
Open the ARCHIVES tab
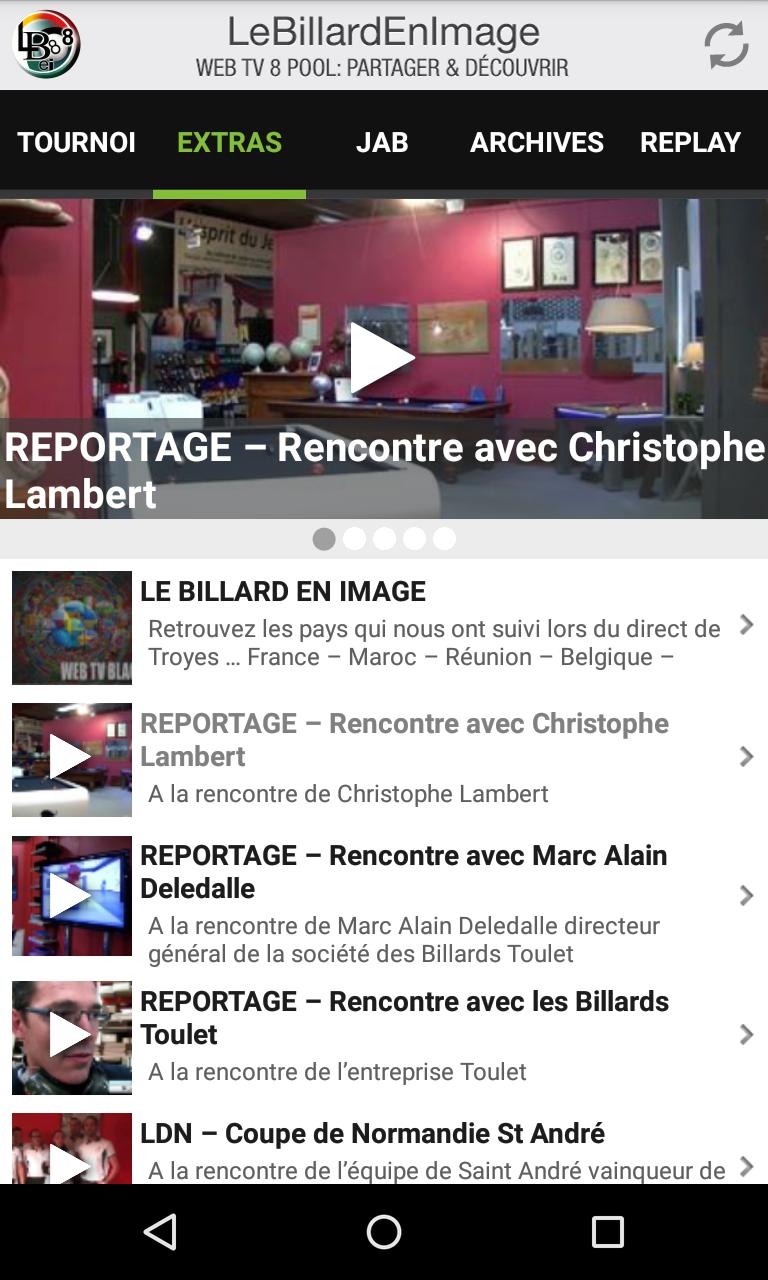[x=537, y=143]
